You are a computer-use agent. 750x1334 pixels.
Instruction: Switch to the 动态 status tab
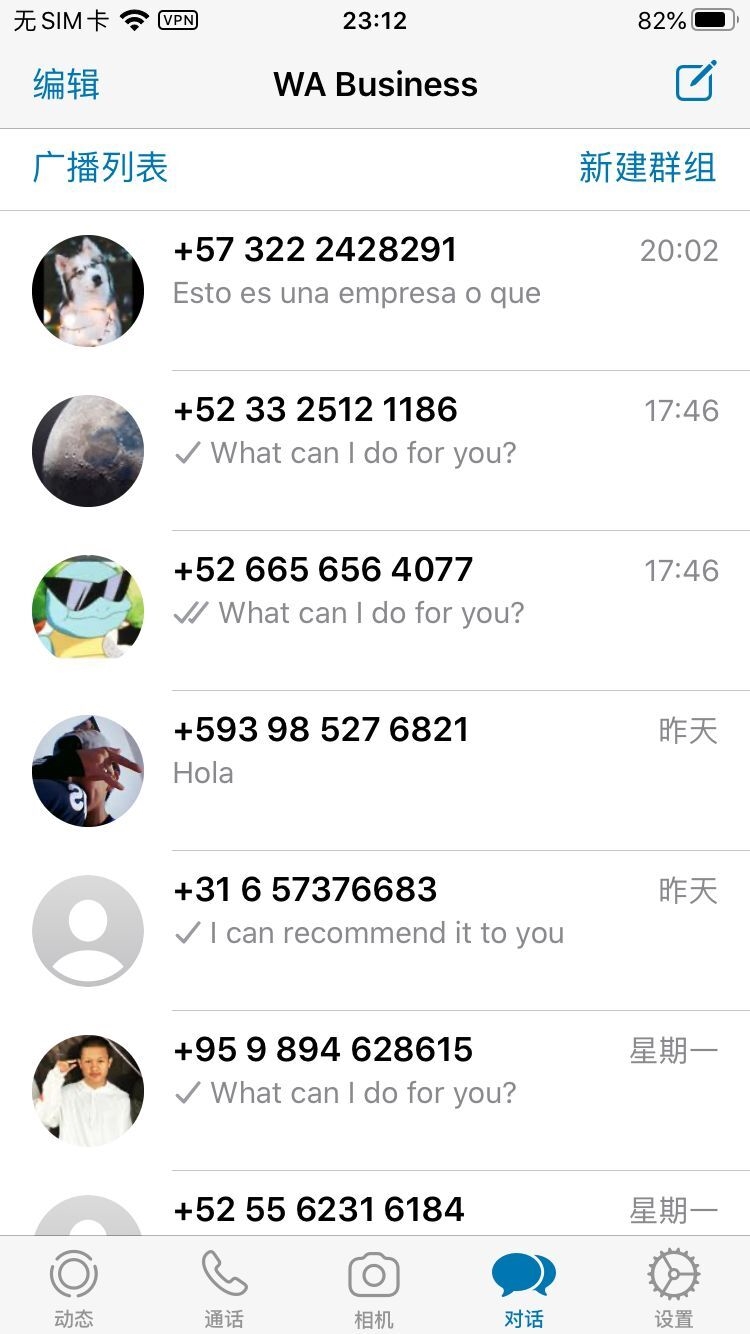coord(74,1288)
